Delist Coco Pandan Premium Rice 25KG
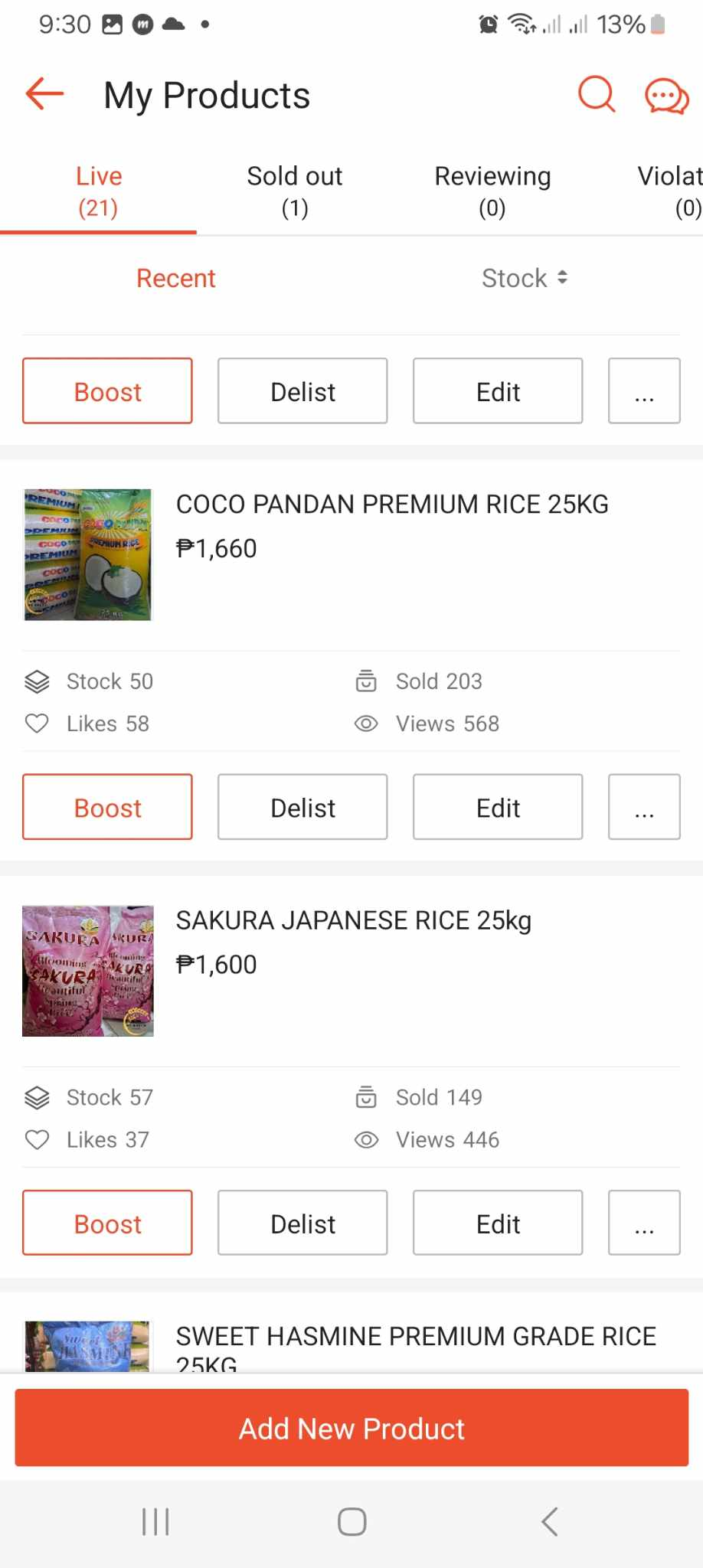Image resolution: width=703 pixels, height=1568 pixels. (x=302, y=807)
